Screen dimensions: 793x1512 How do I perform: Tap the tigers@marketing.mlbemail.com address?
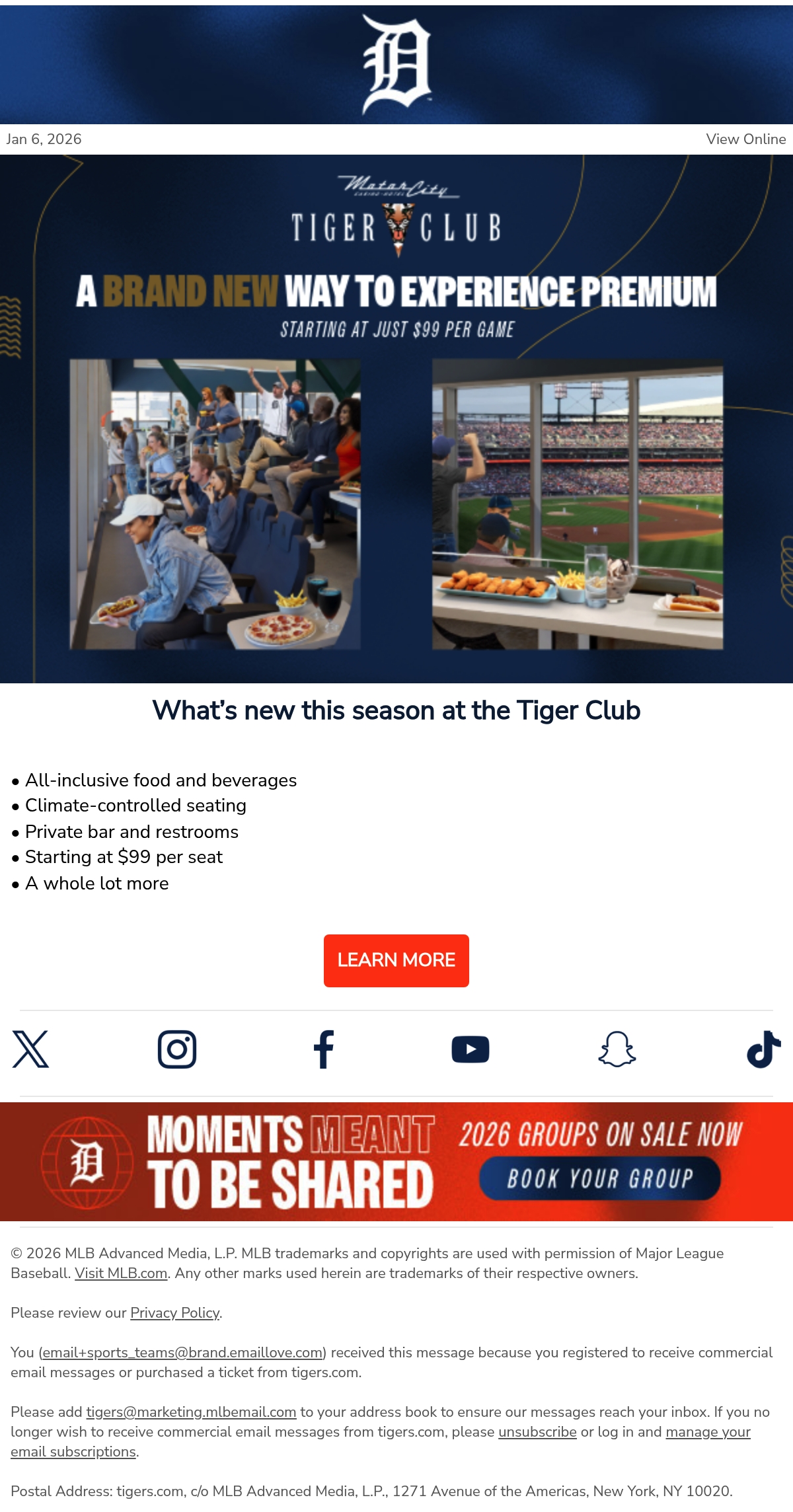(x=191, y=1412)
